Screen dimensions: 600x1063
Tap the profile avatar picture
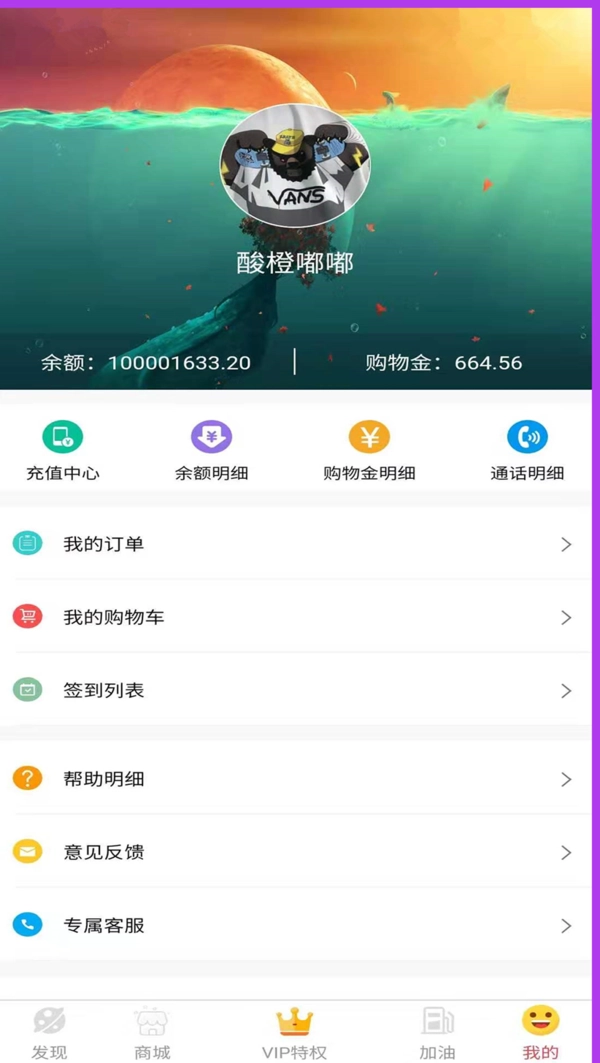pos(295,167)
